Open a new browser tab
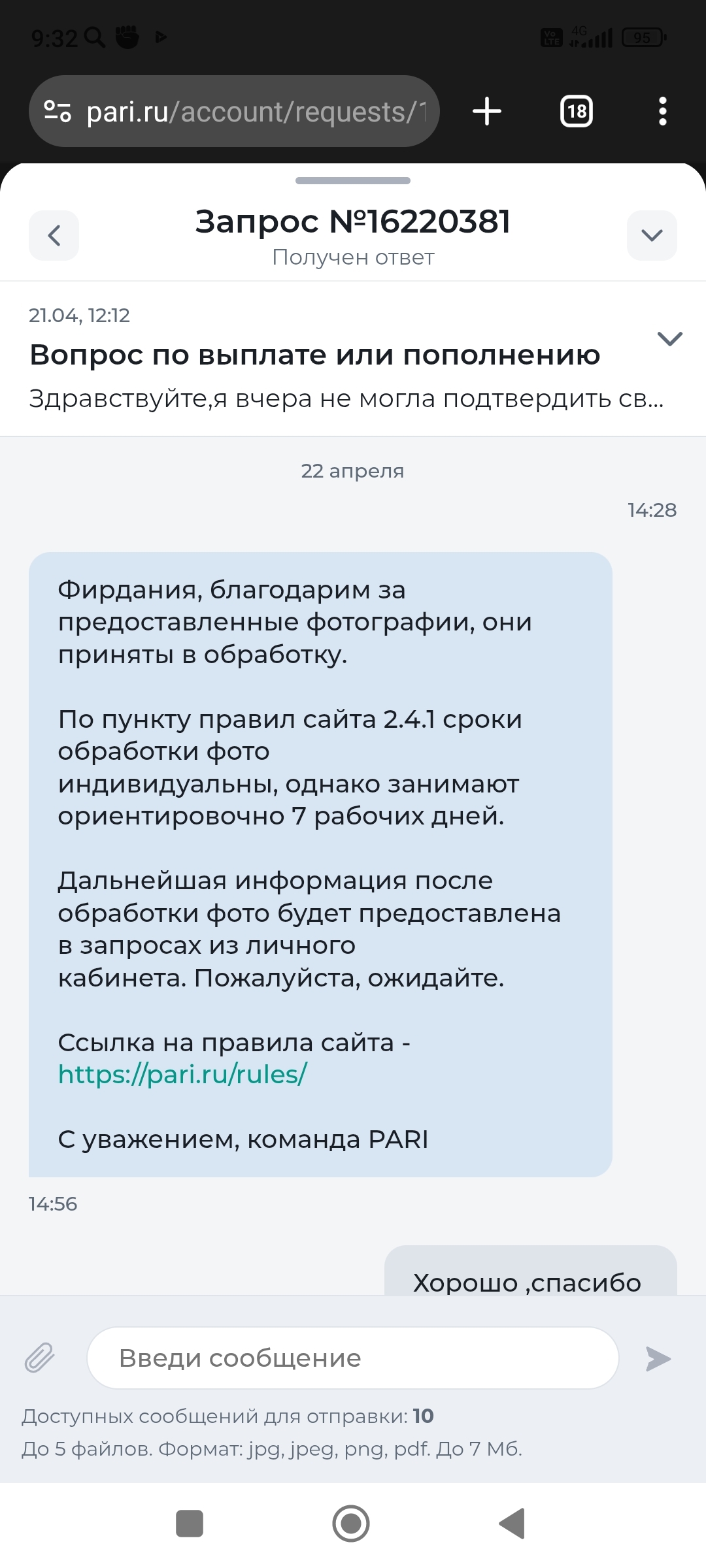Viewport: 706px width, 1568px height. pyautogui.click(x=487, y=111)
